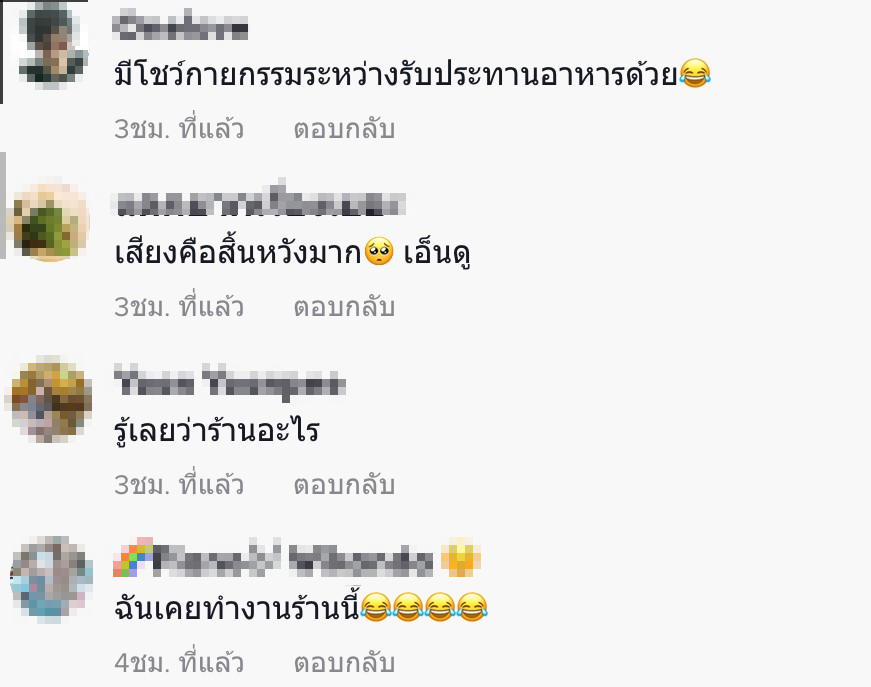
Task: Open profile picture of the 'รู้เลยว่าร้านอะไร' commenter
Action: click(50, 400)
